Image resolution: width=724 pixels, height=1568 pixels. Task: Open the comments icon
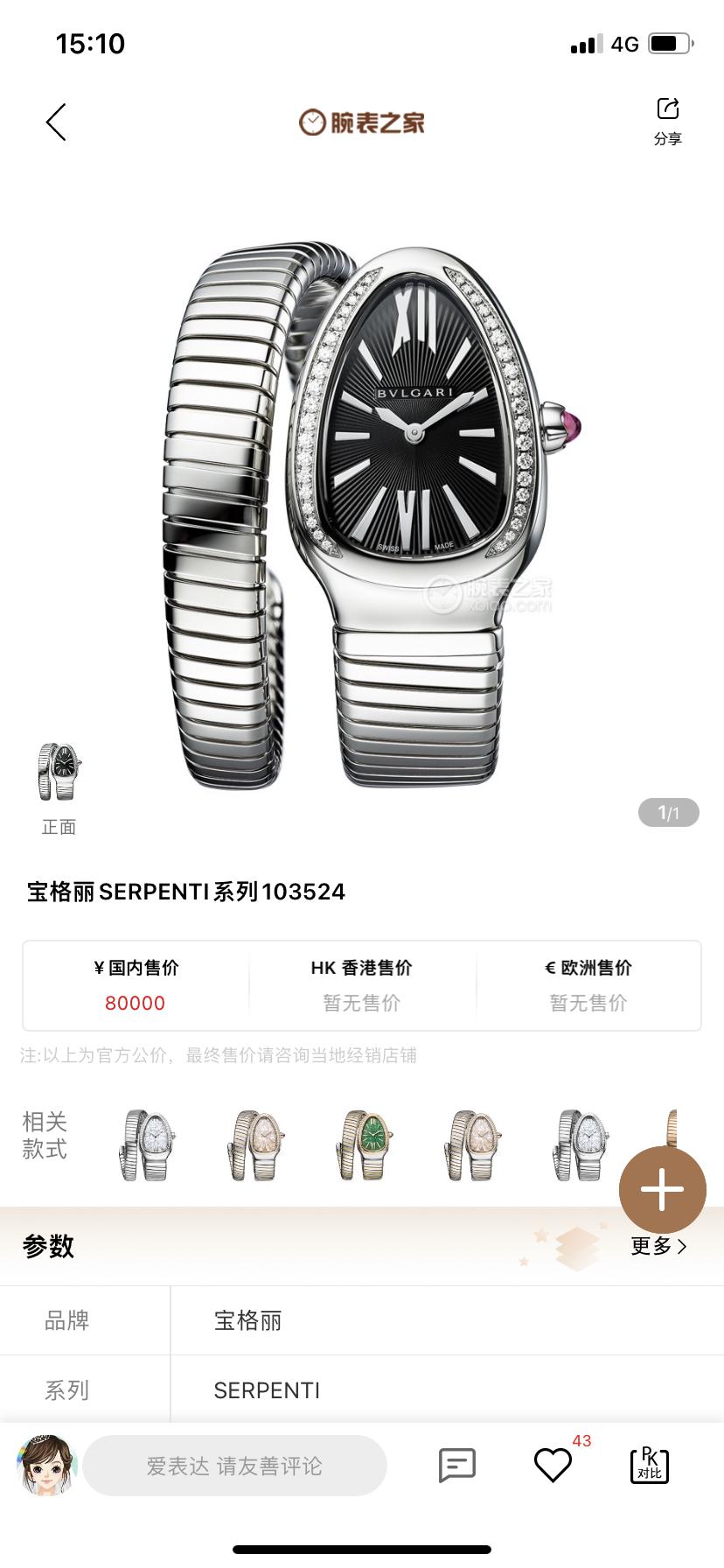point(456,1465)
